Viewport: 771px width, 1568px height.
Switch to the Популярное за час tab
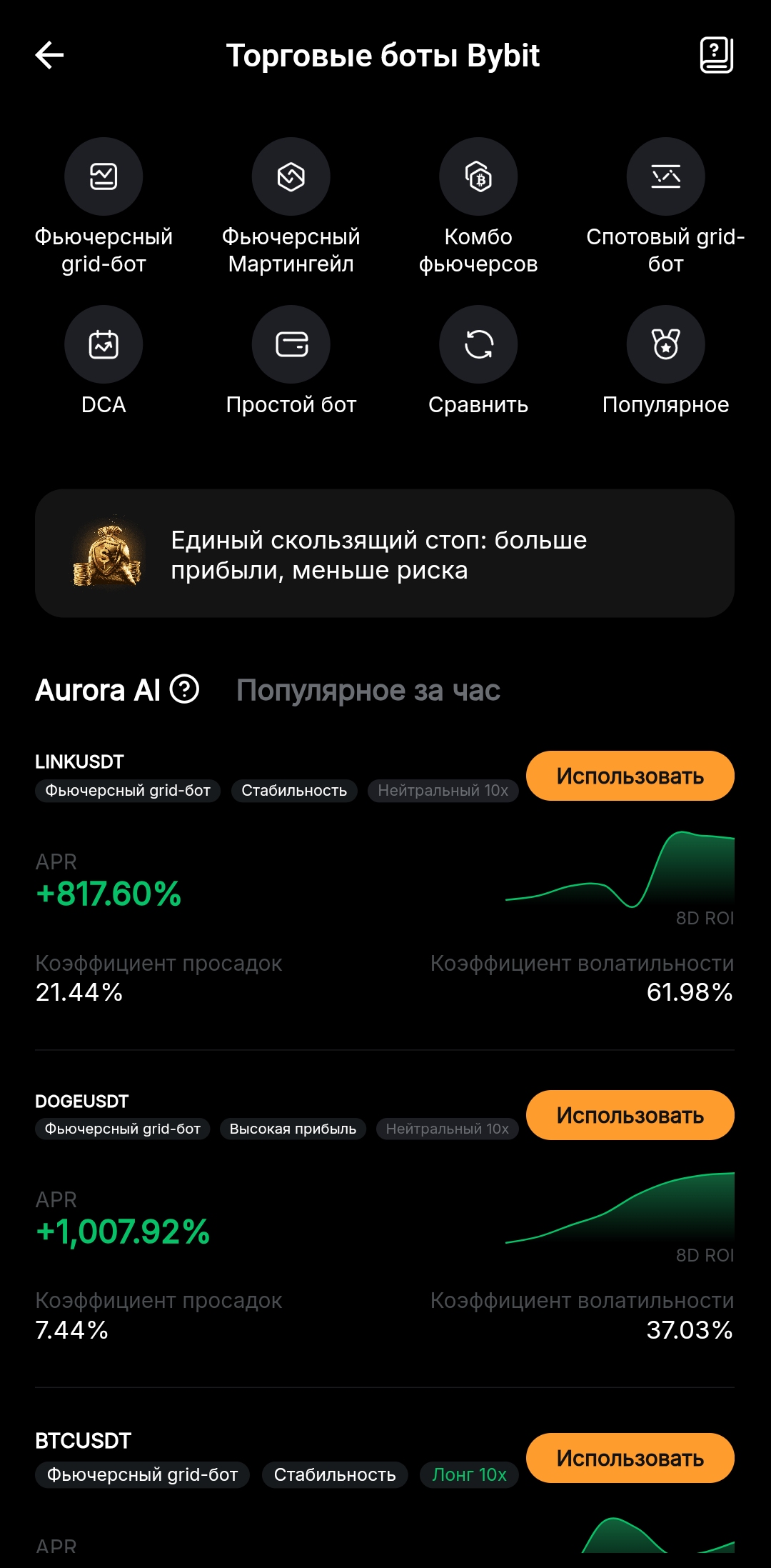pos(368,690)
